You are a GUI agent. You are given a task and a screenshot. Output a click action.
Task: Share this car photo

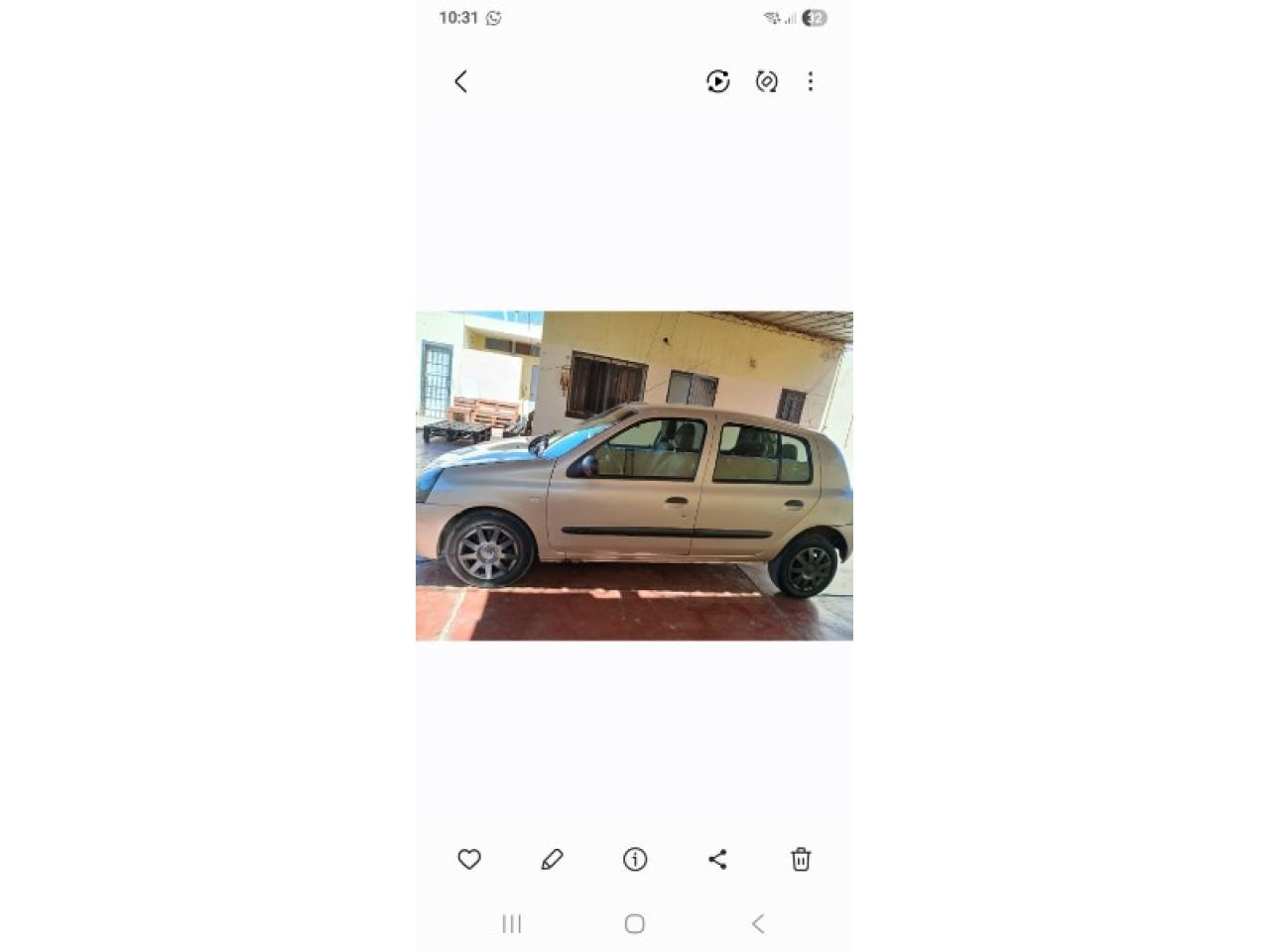[x=717, y=860]
